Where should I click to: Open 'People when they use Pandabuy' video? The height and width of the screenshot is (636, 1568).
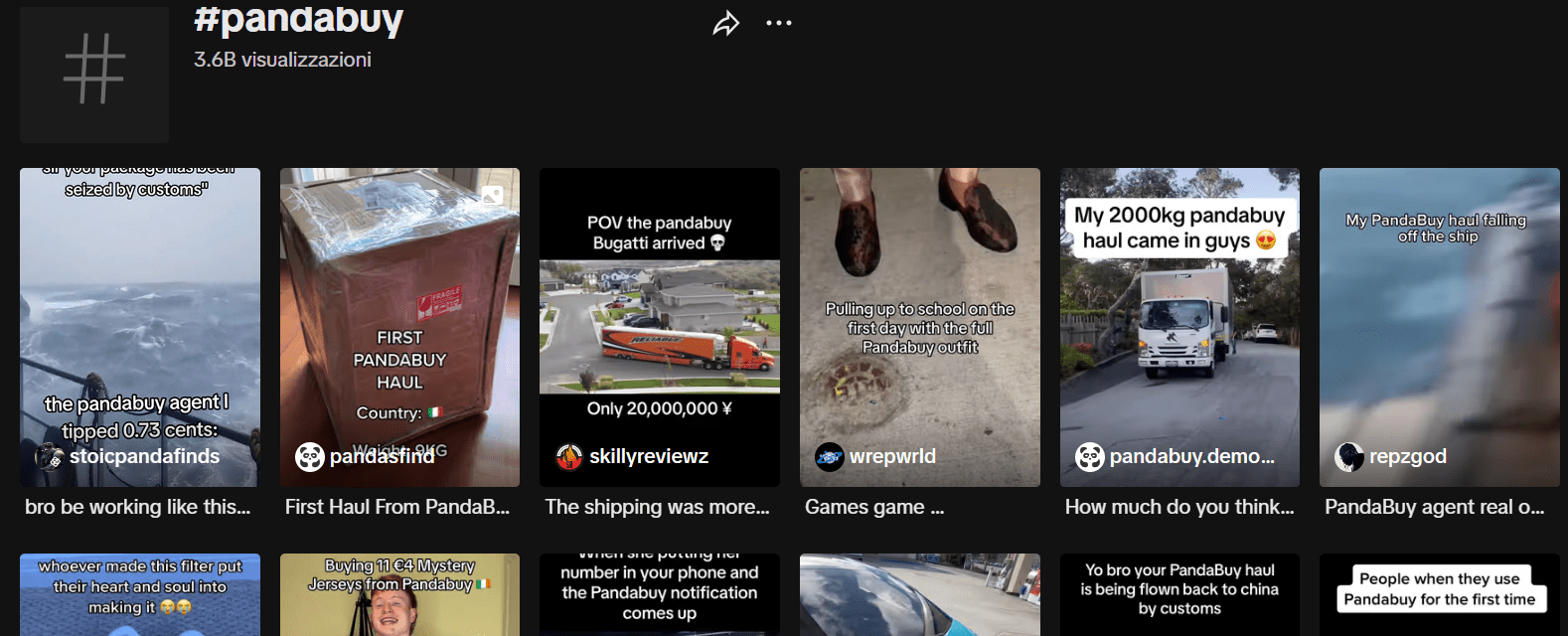pyautogui.click(x=1439, y=594)
